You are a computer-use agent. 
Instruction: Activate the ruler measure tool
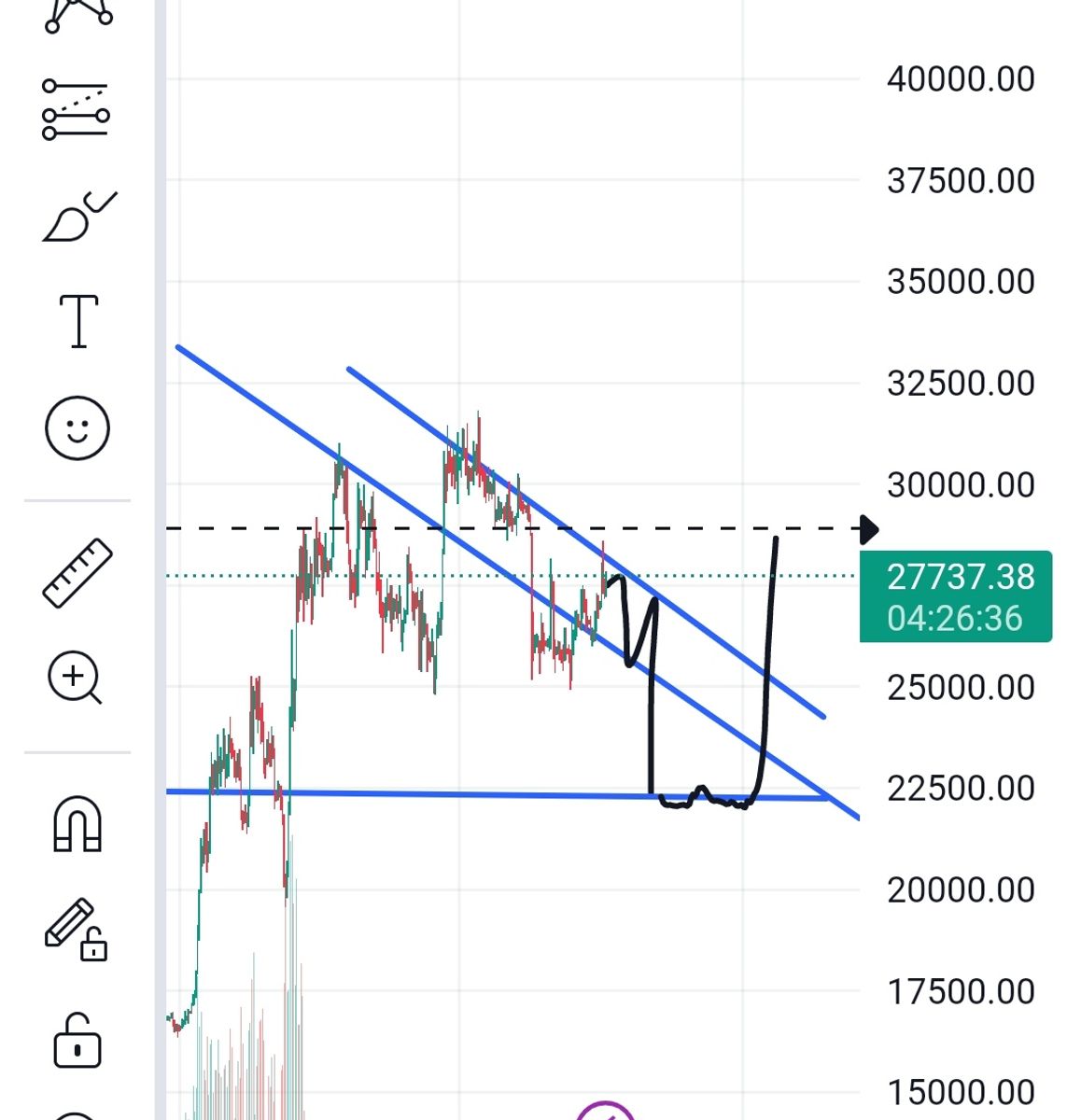coord(77,573)
